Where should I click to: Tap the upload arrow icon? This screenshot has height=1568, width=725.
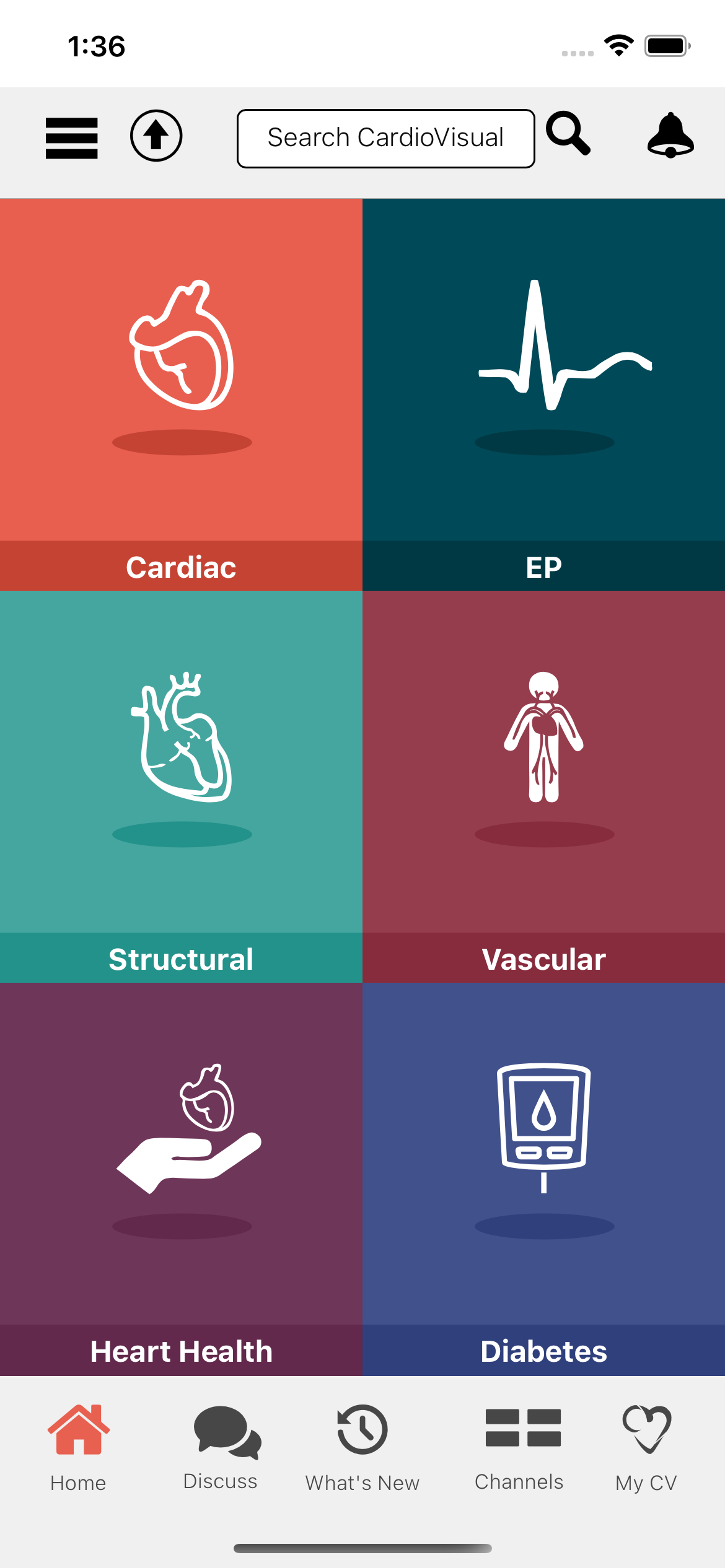pyautogui.click(x=156, y=136)
